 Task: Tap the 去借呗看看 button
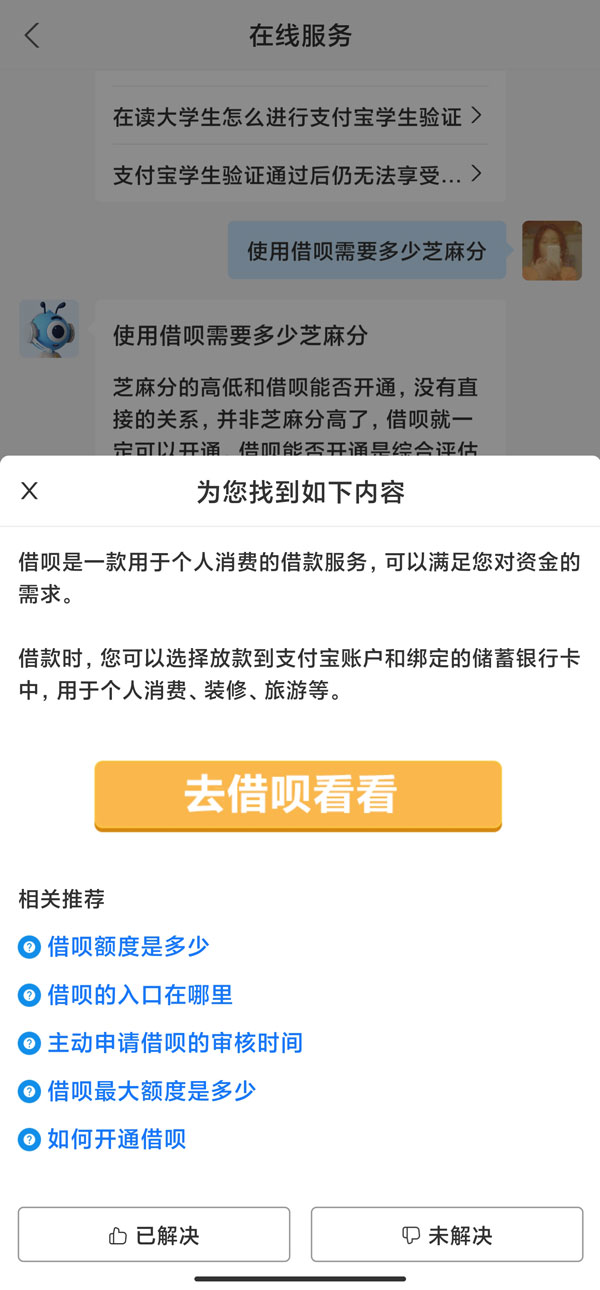coord(298,796)
